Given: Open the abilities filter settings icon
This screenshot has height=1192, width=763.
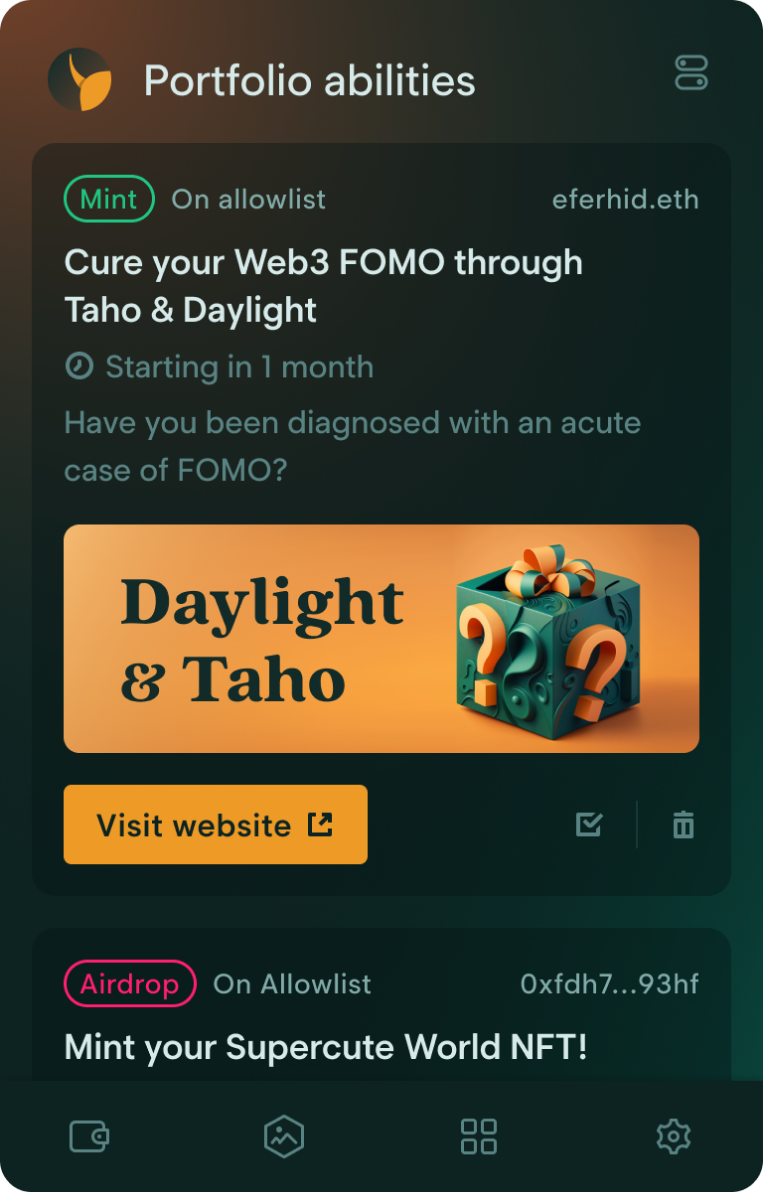Looking at the screenshot, I should [691, 73].
